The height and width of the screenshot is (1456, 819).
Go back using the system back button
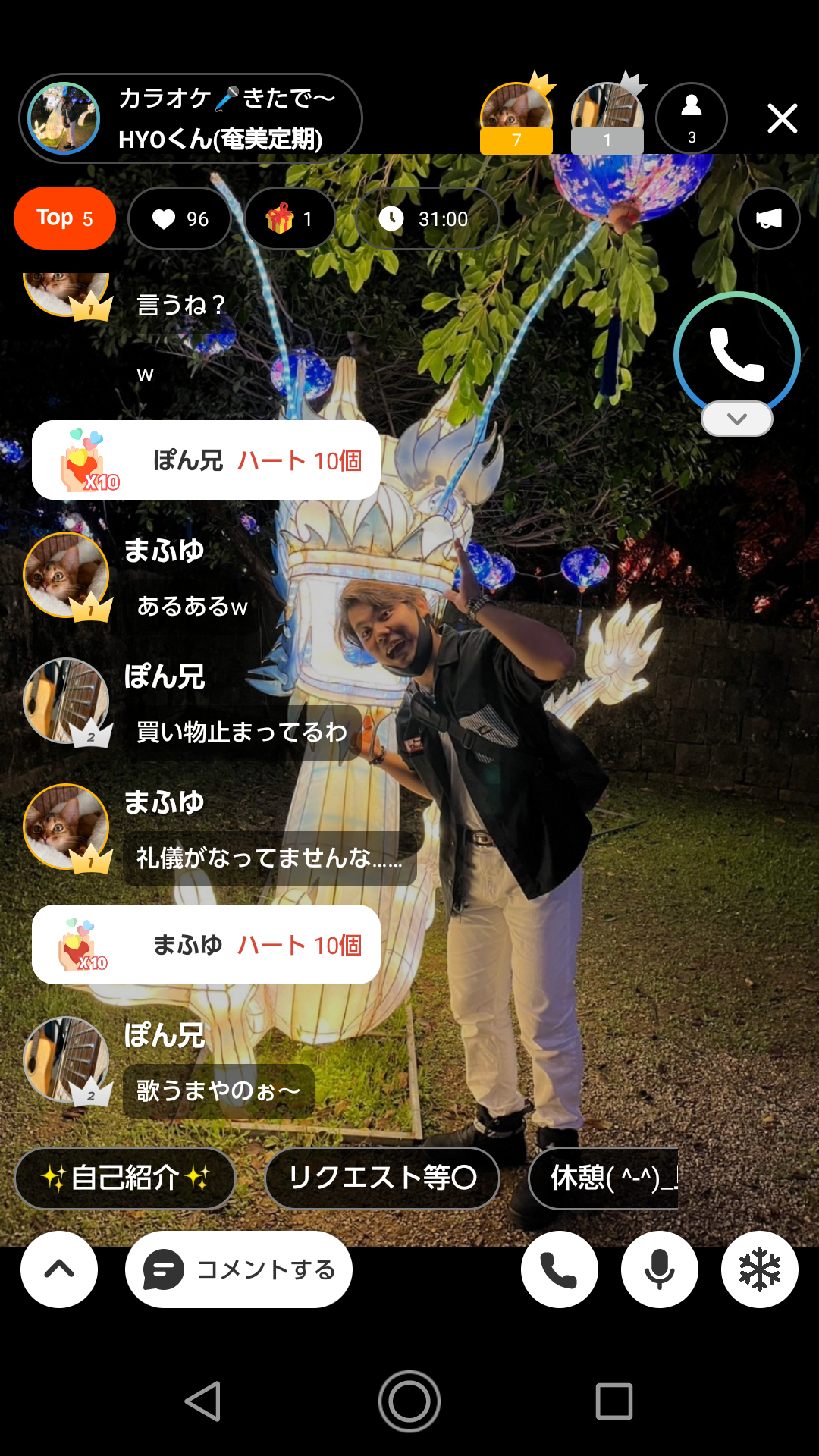tap(203, 1401)
